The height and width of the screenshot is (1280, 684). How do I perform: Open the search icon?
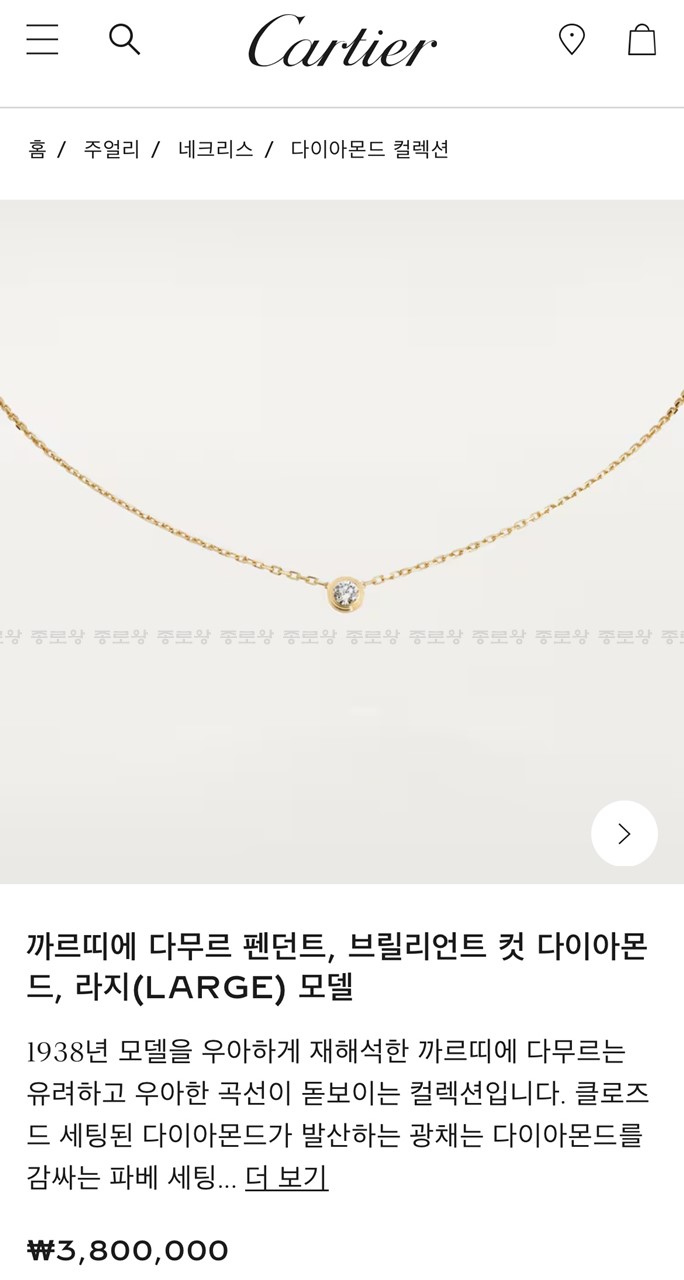coord(124,40)
